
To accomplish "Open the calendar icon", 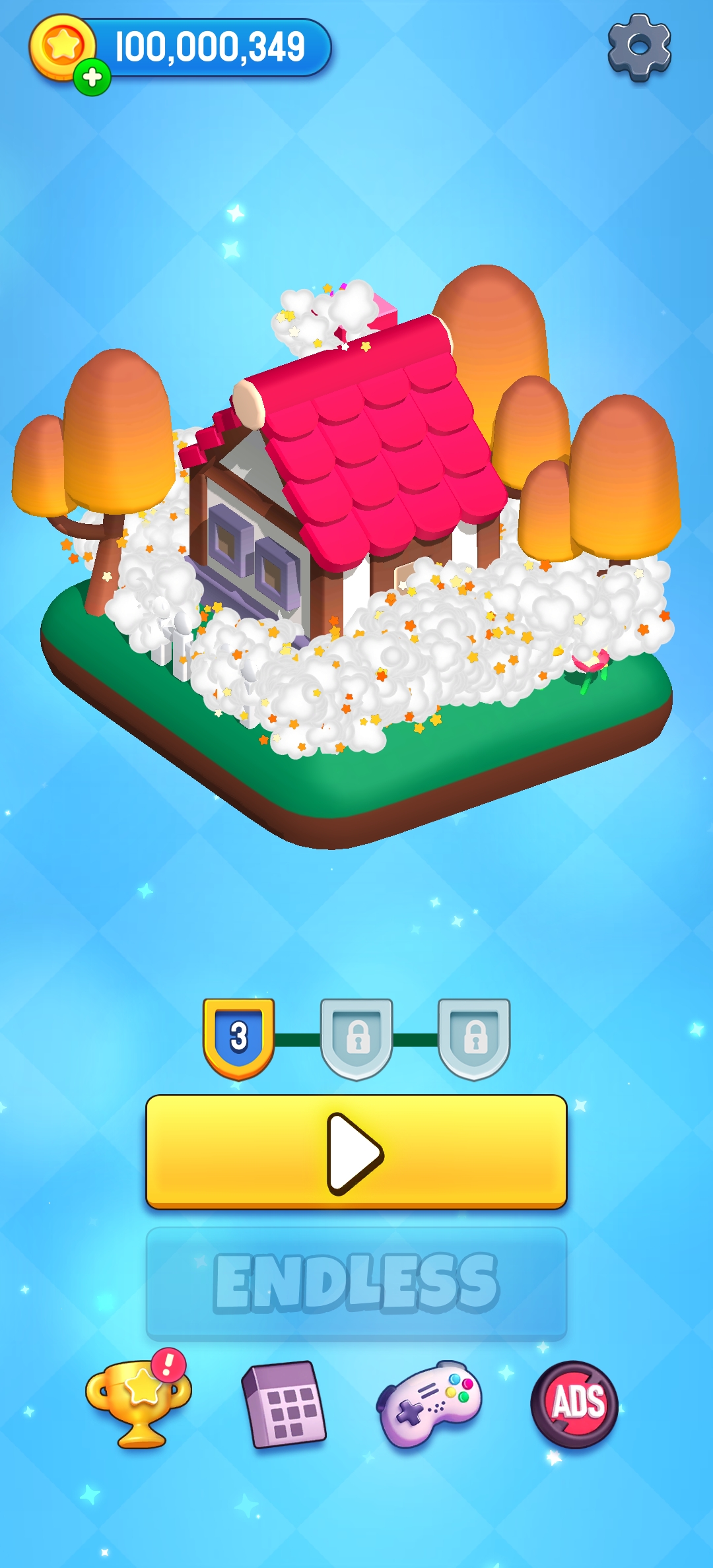I will 284,1404.
